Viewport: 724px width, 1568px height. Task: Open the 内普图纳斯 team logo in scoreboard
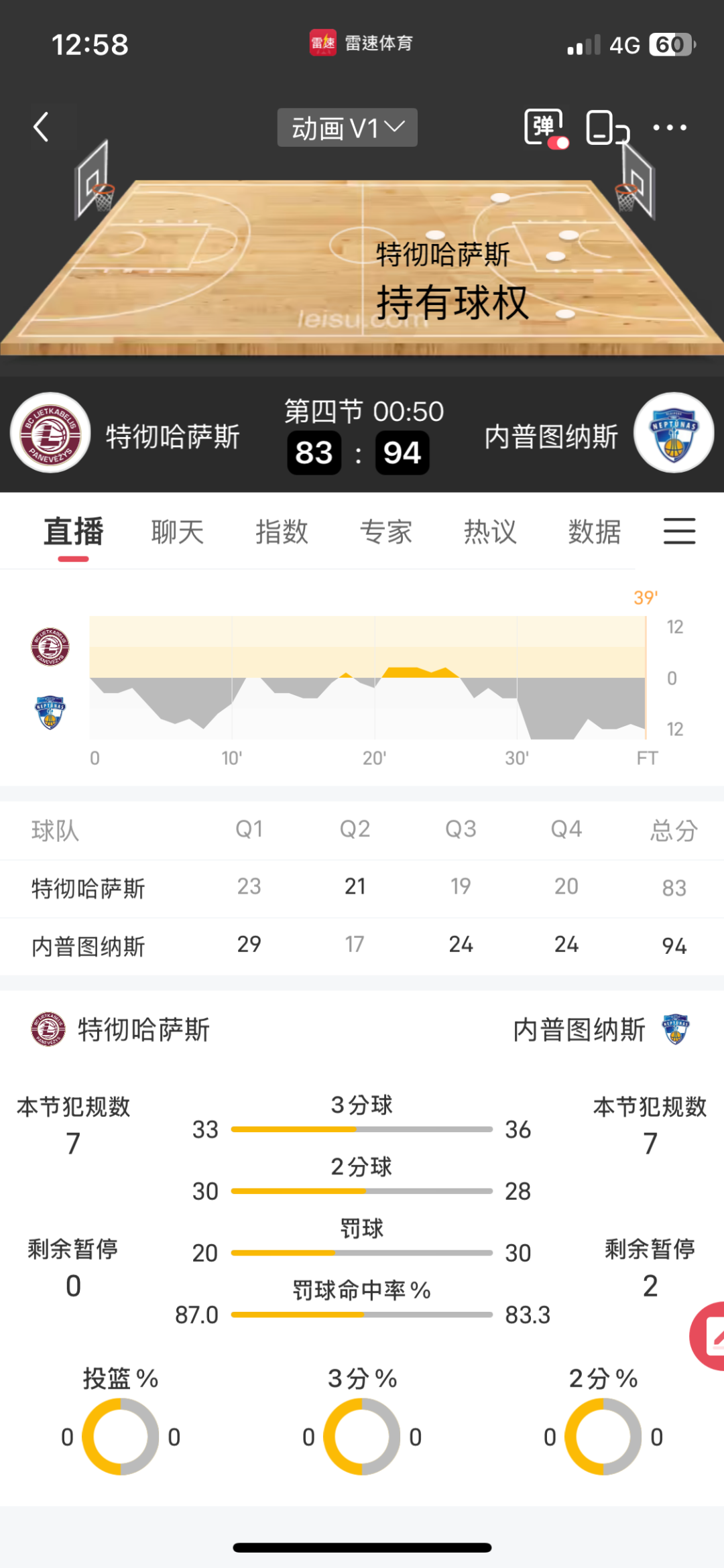(x=673, y=433)
